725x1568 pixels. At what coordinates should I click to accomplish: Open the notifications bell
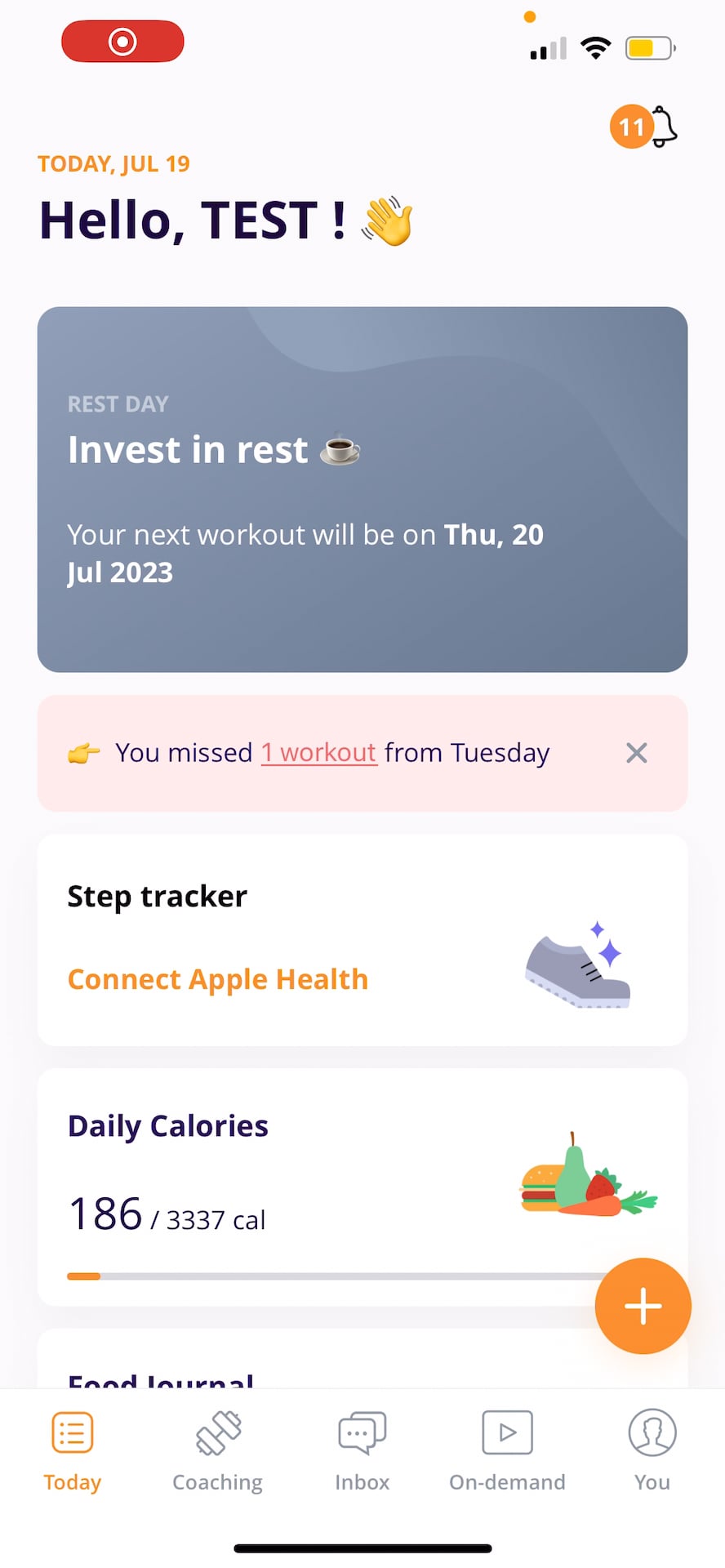662,127
